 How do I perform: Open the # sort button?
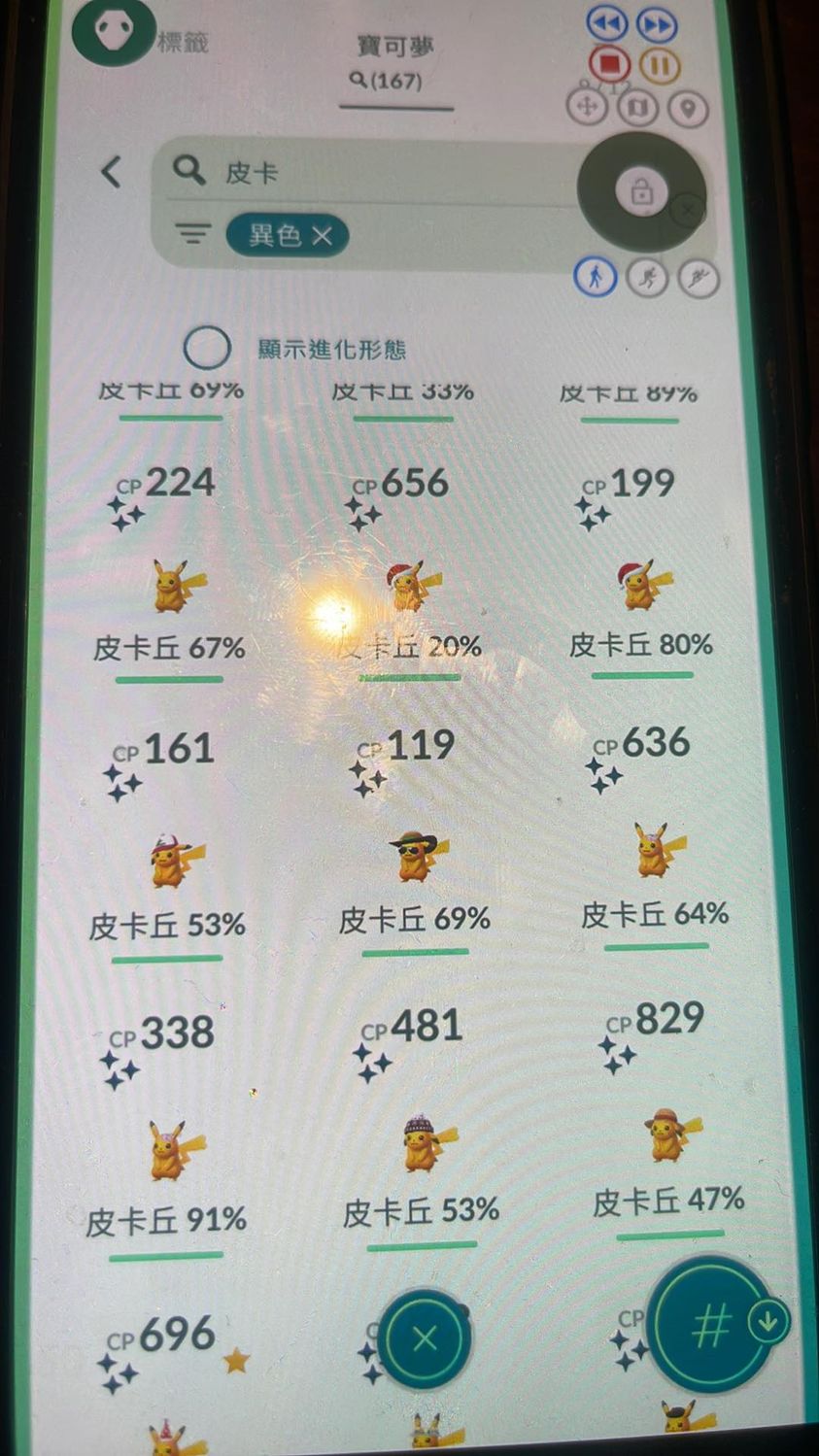(710, 1325)
